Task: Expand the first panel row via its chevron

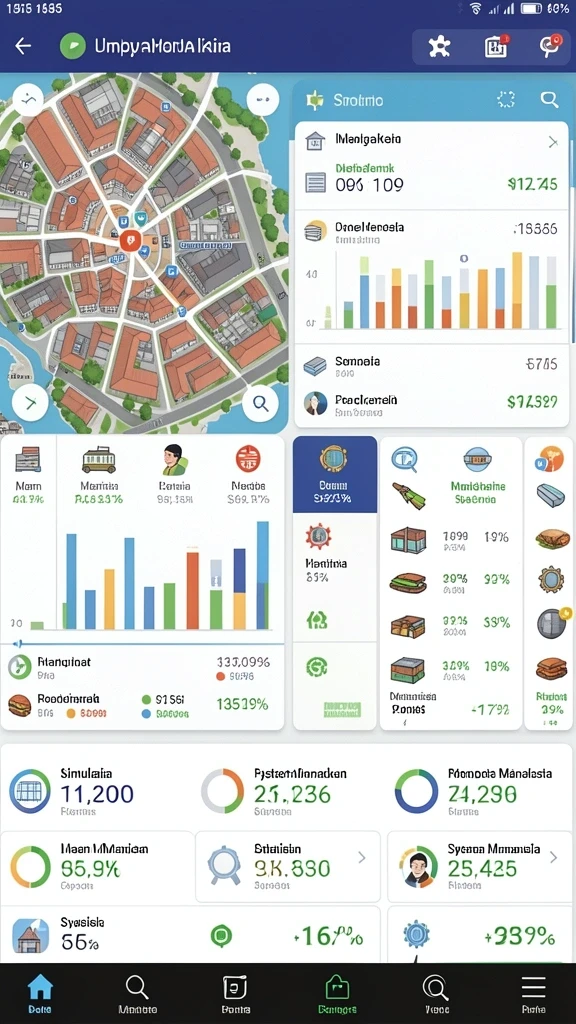Action: 552,142
